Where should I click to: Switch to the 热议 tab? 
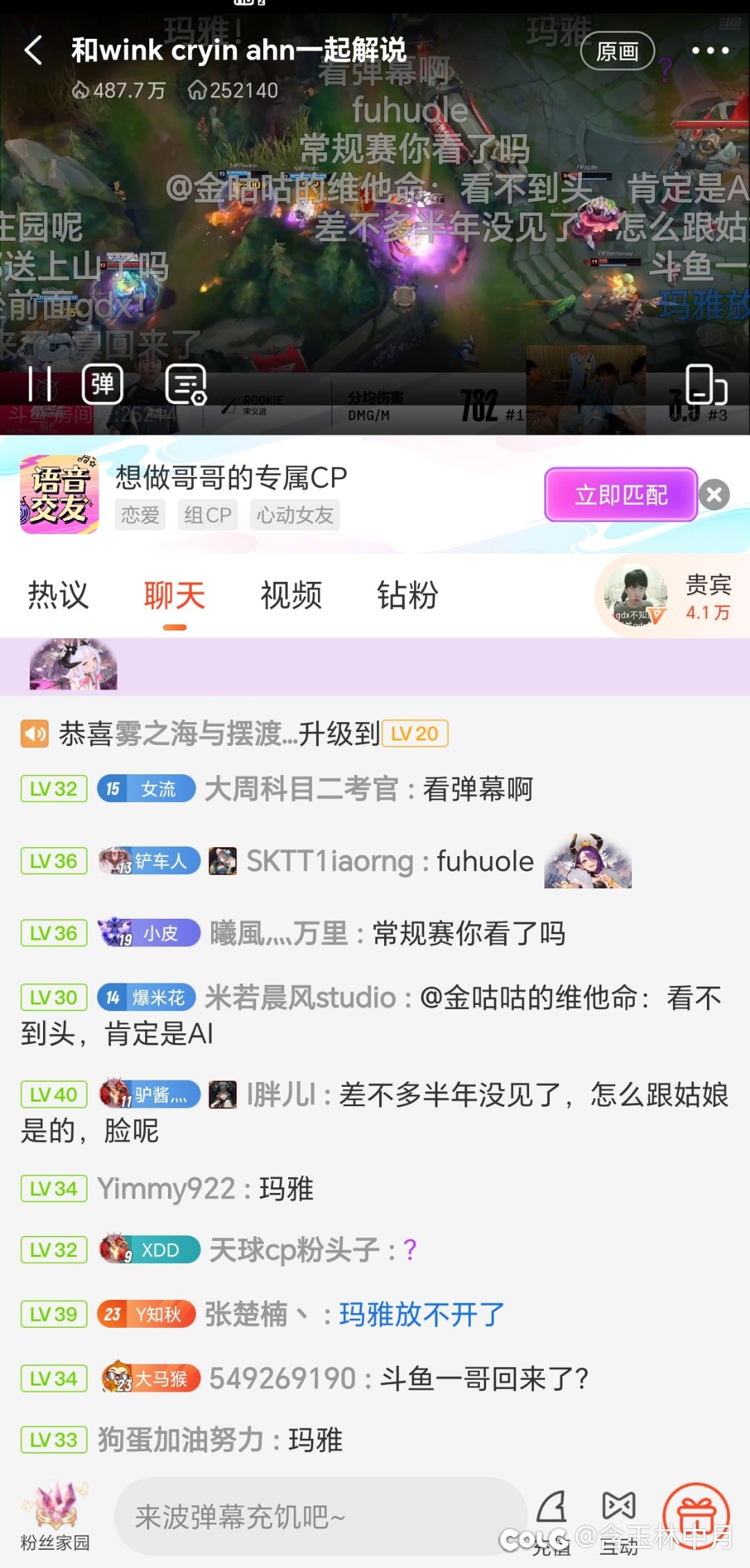point(58,596)
